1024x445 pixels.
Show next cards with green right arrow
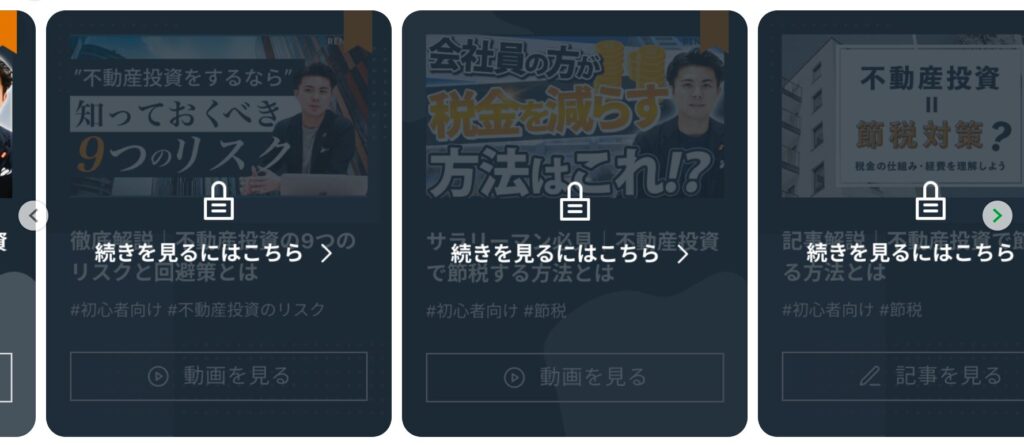click(x=997, y=215)
